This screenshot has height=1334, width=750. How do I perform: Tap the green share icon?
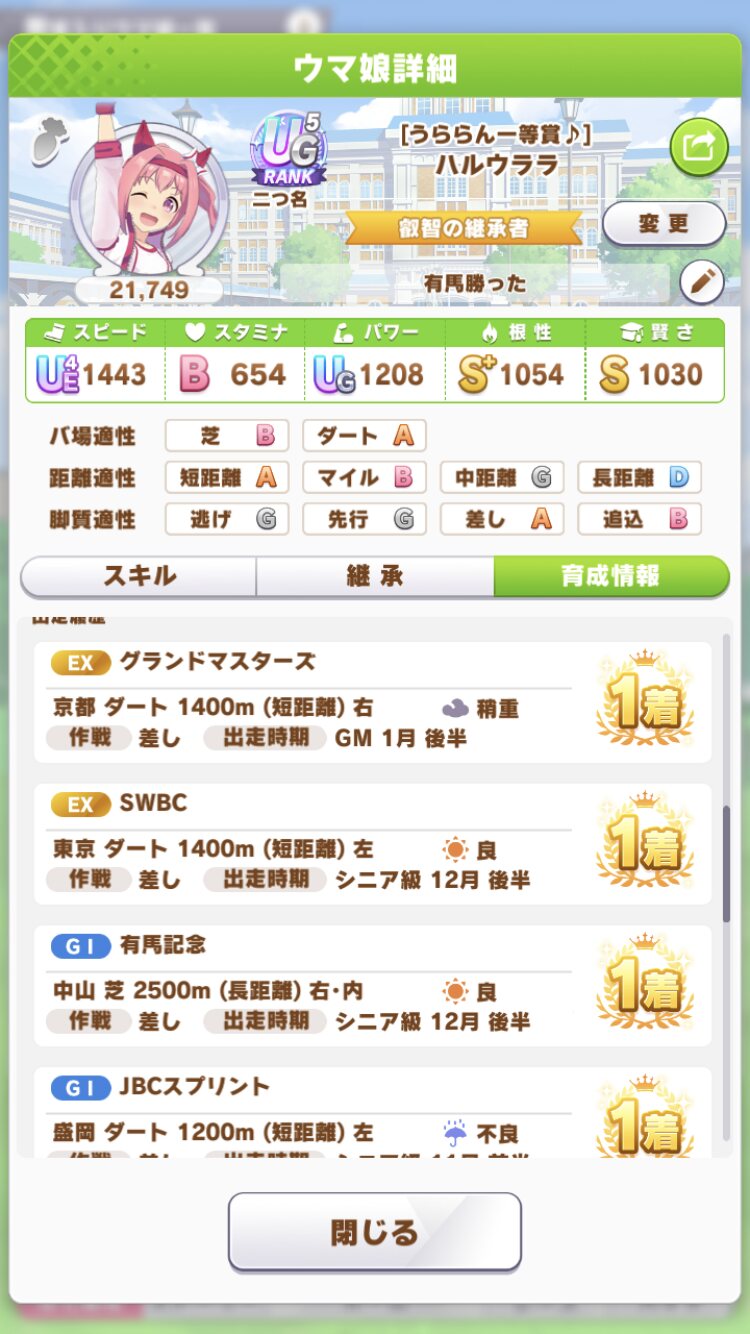[x=699, y=147]
